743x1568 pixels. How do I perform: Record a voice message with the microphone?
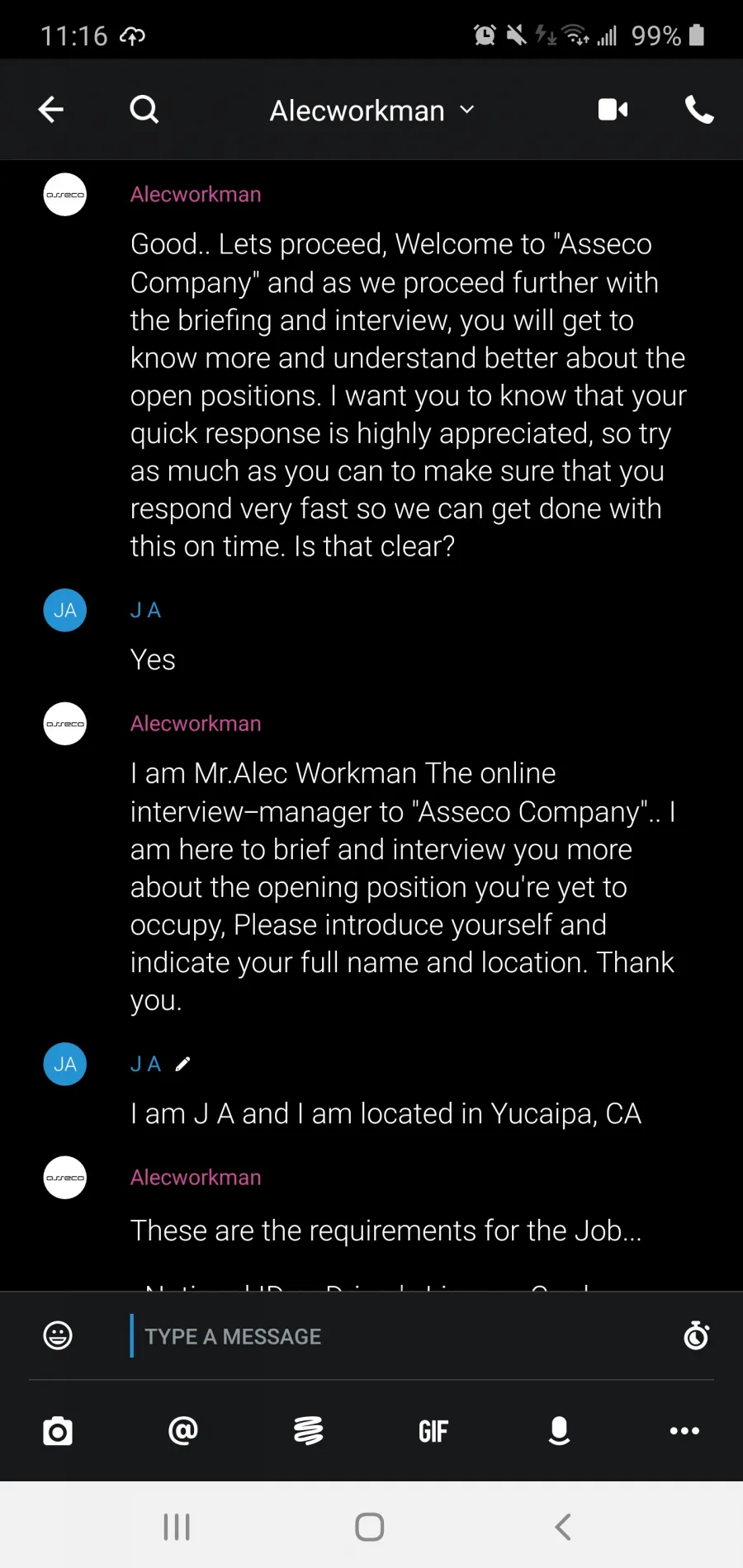coord(559,1430)
